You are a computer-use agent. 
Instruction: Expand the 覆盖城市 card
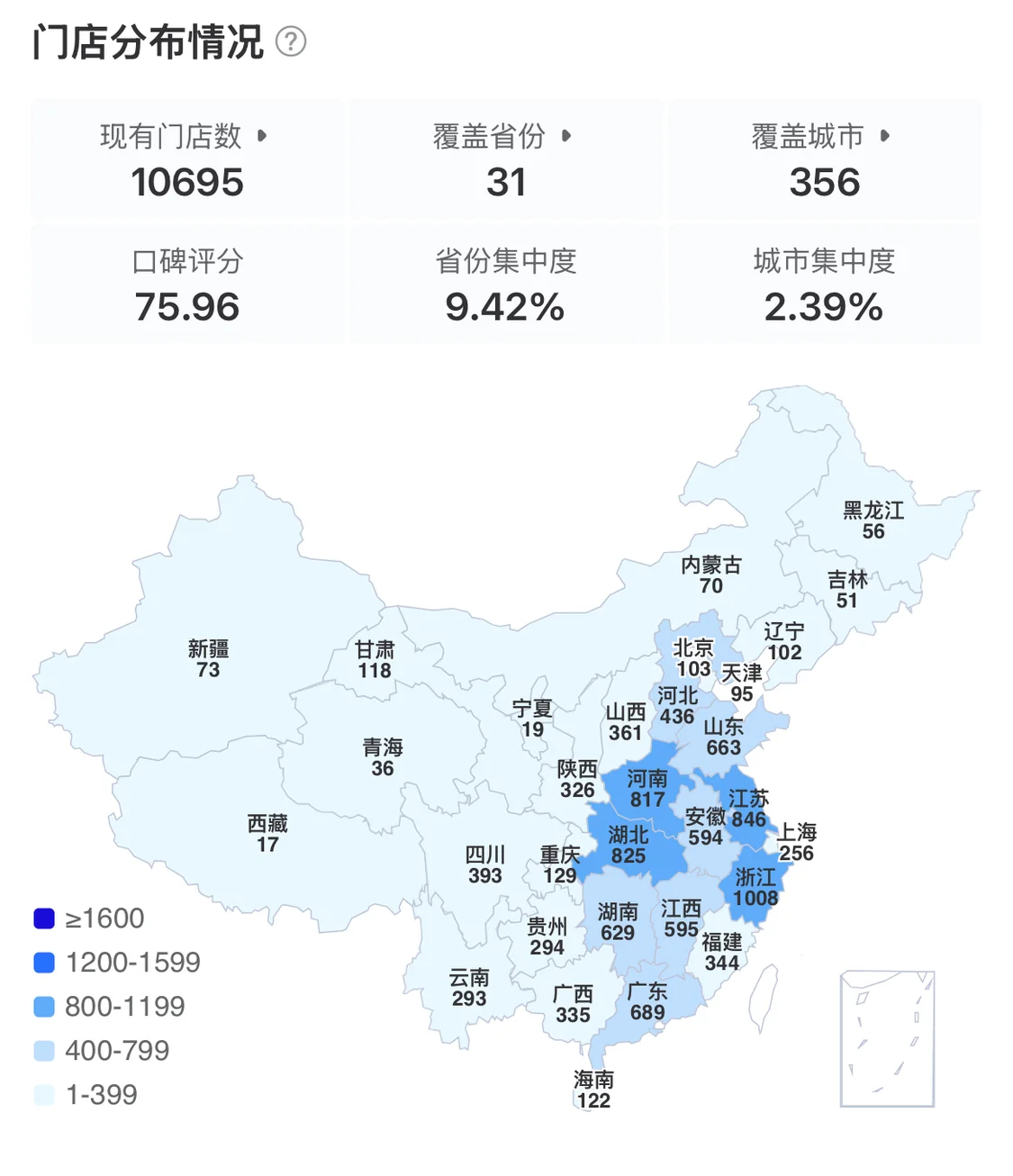[824, 159]
